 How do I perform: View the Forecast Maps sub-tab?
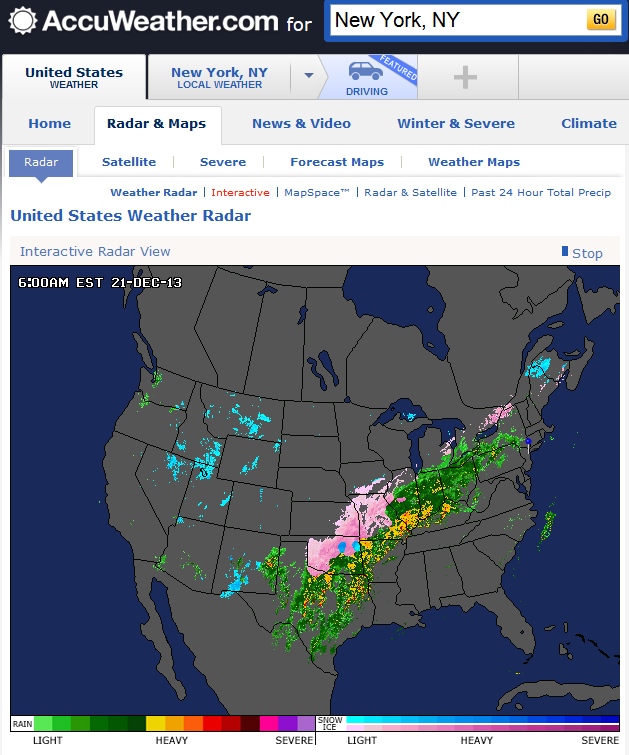pos(337,162)
